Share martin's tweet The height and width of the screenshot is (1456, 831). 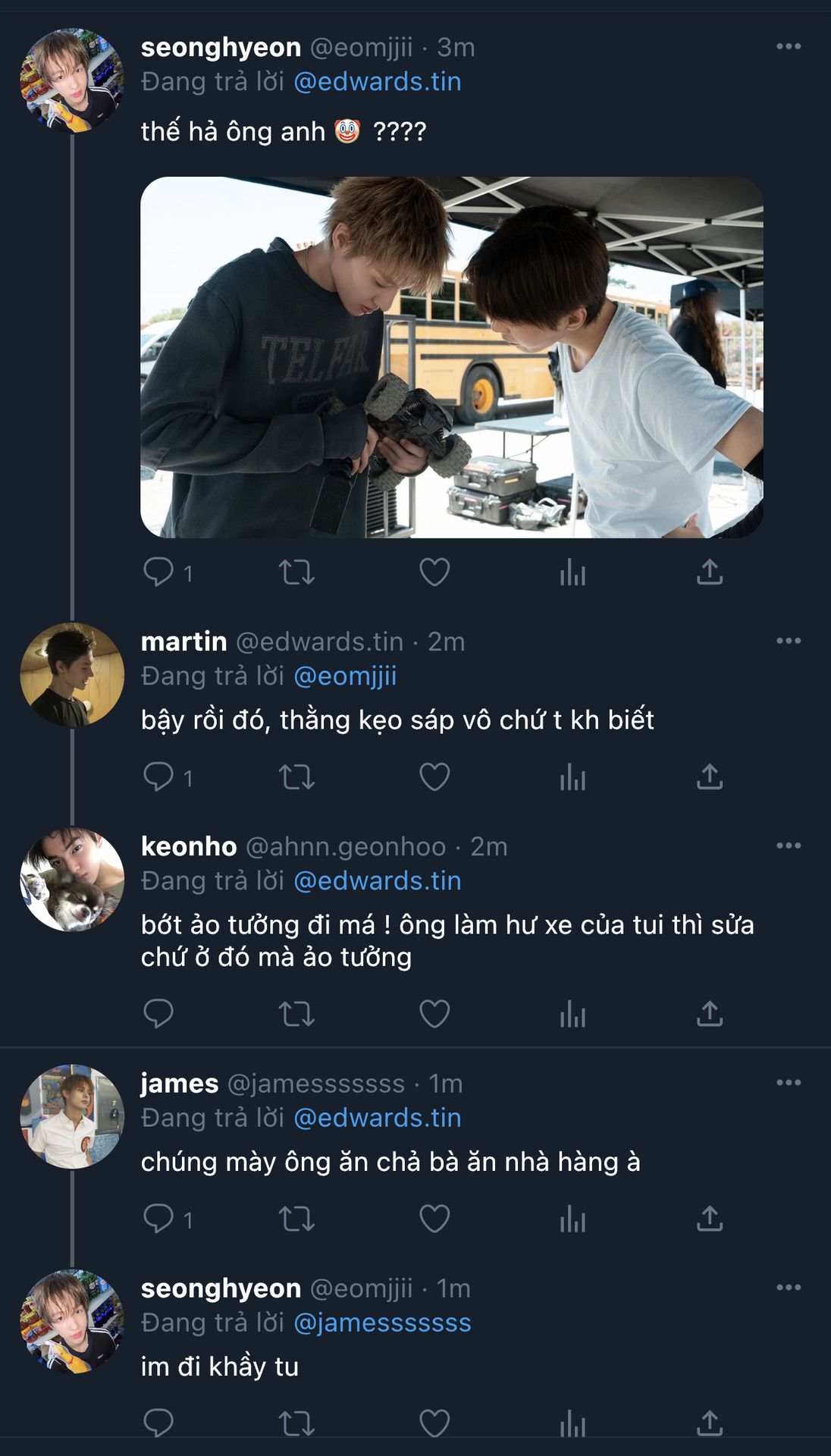(710, 777)
